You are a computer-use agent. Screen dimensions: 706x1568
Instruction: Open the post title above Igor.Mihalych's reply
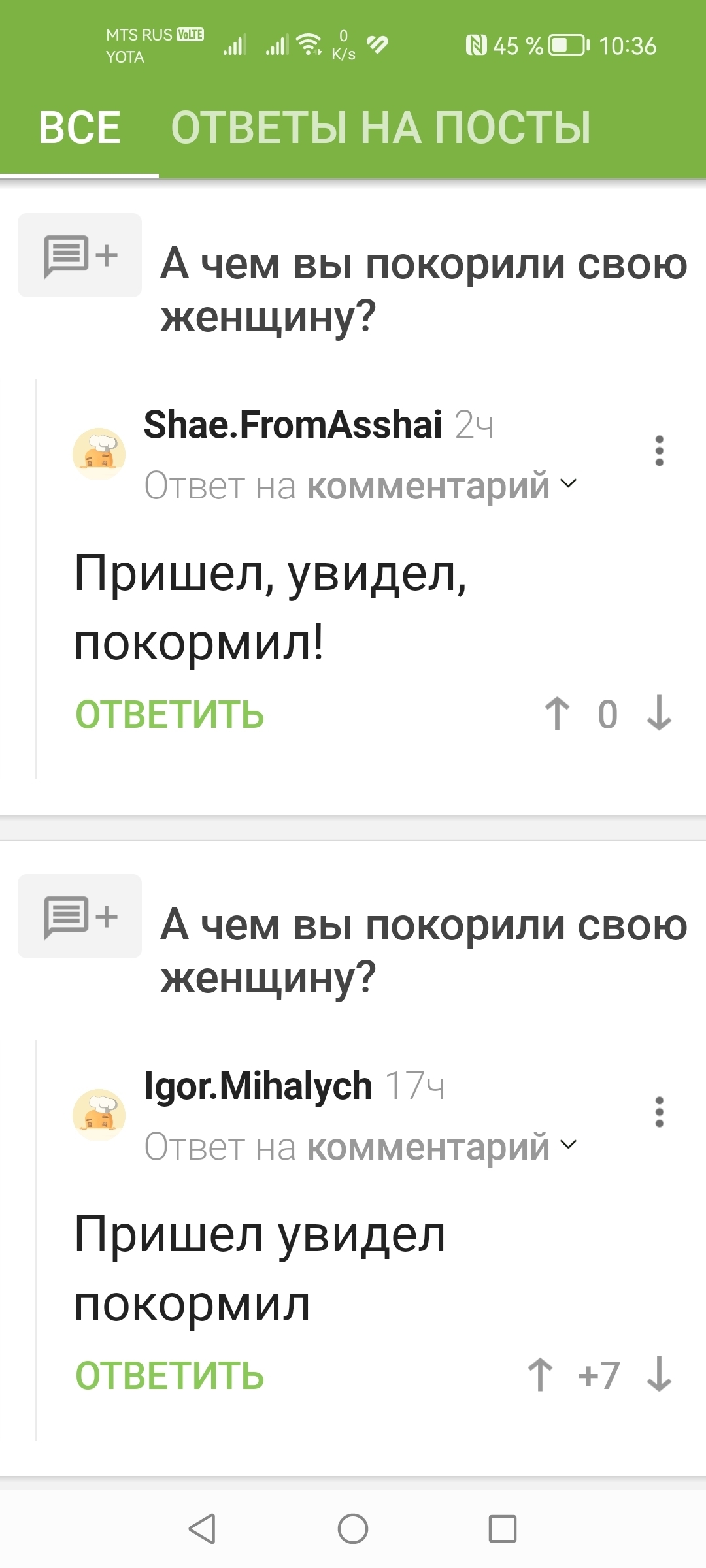click(424, 951)
